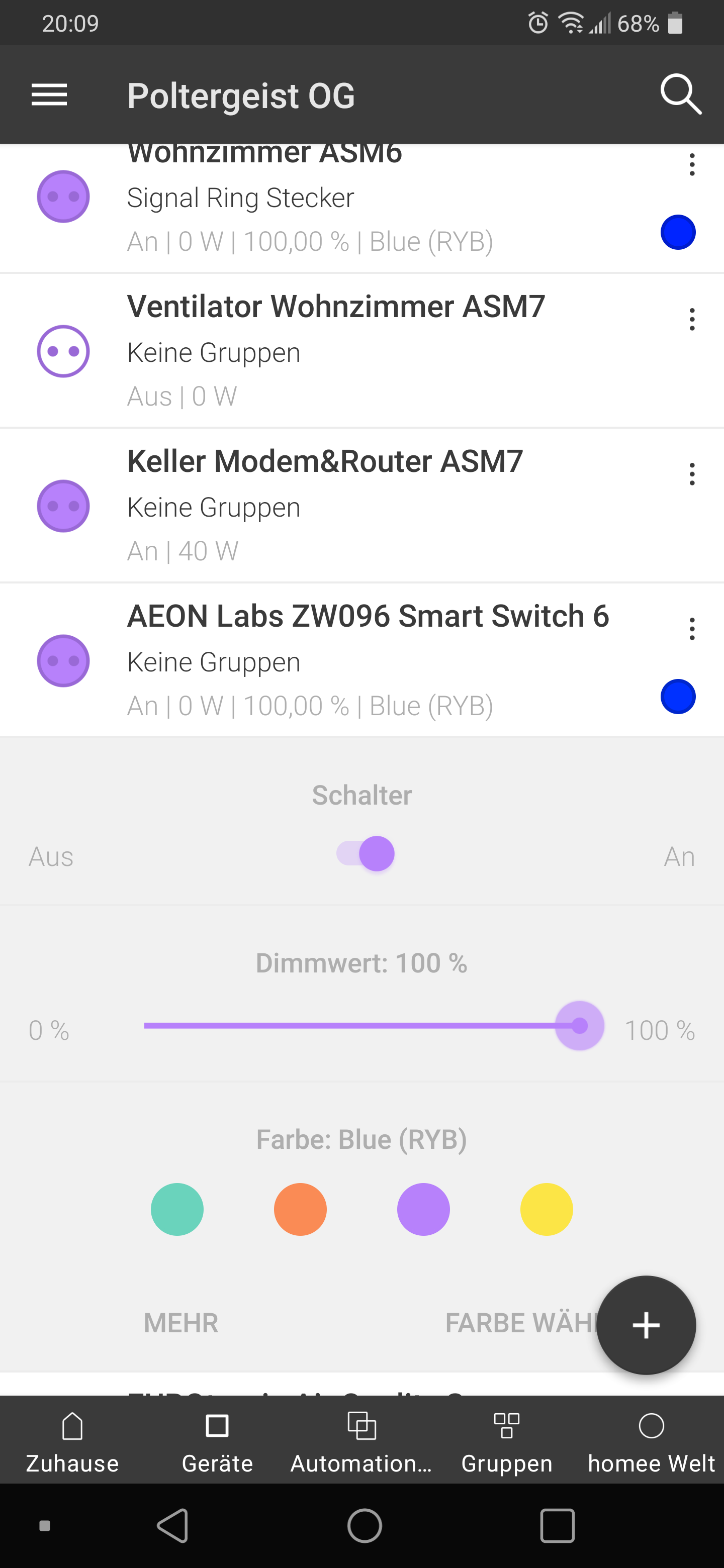
Task: Toggle the Schalter switch off
Action: pyautogui.click(x=366, y=853)
